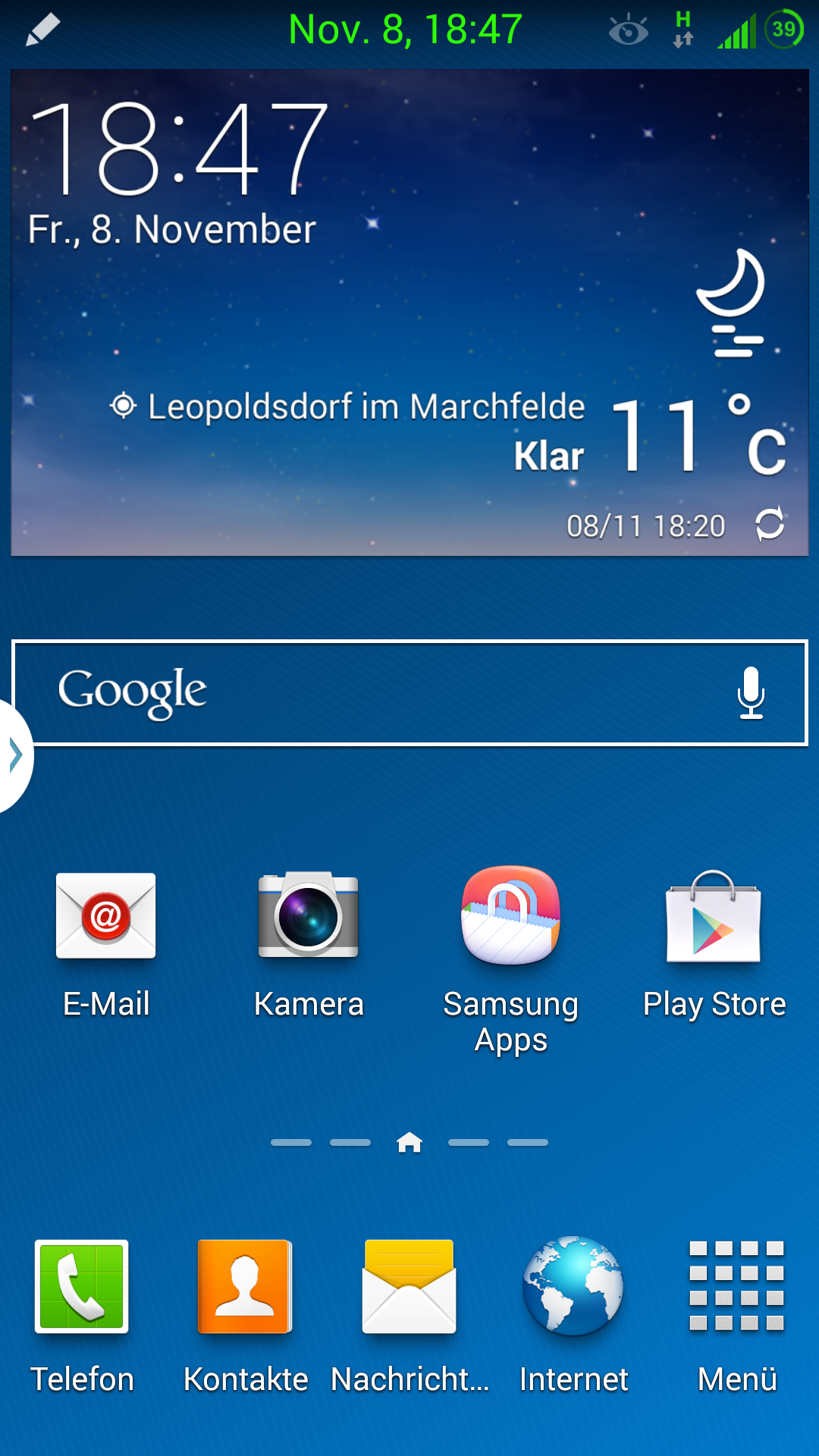Open Kontakte
The height and width of the screenshot is (1456, 819).
coord(246,1316)
